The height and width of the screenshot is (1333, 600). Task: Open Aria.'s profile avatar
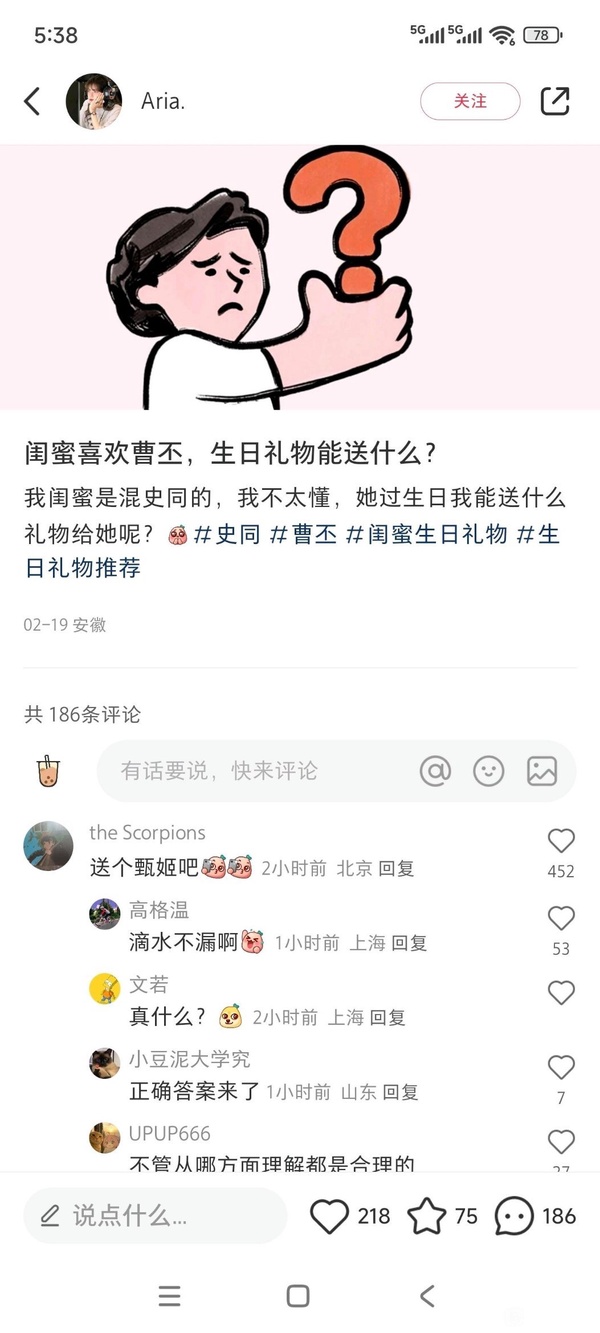94,101
